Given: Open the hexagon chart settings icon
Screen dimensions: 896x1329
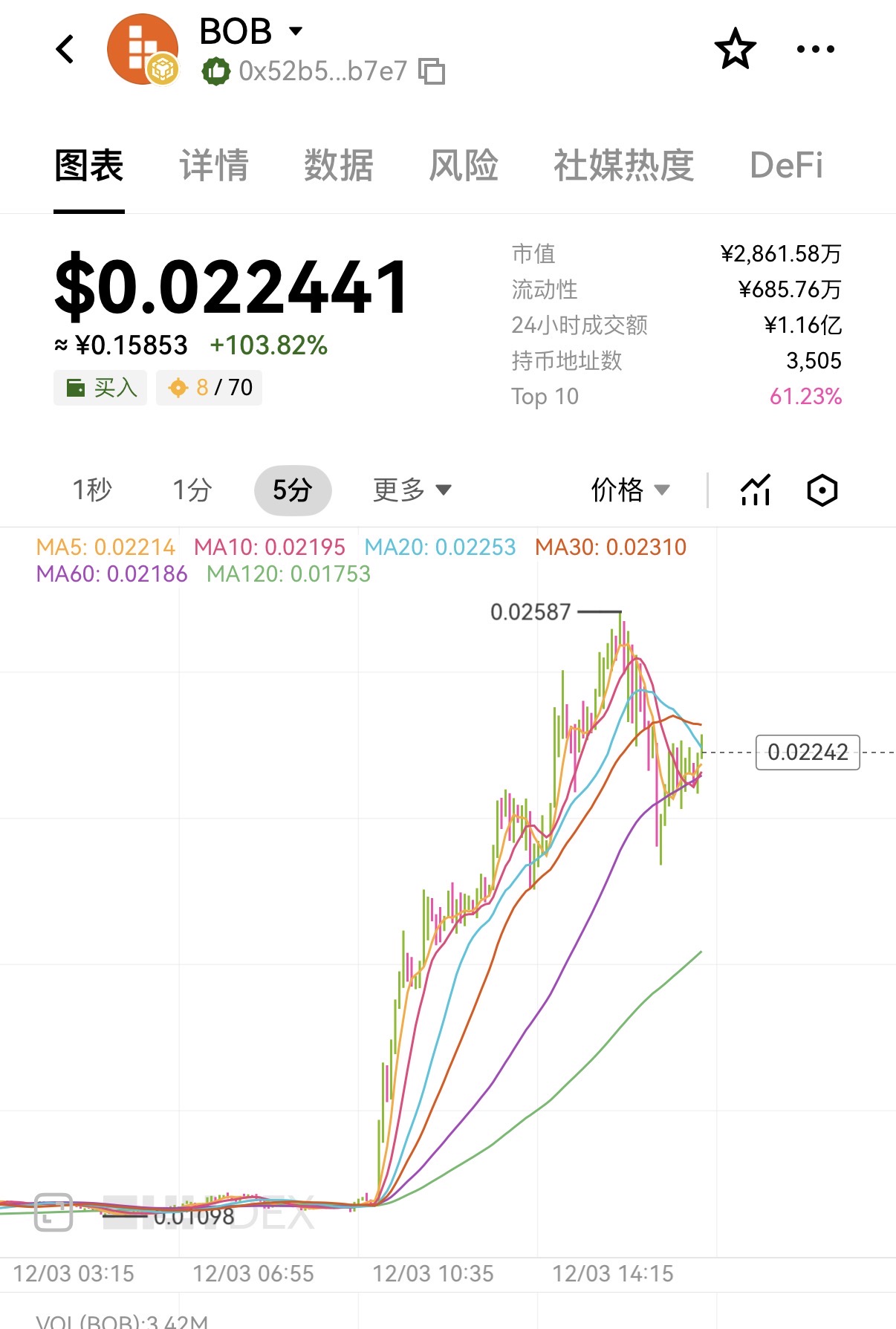Looking at the screenshot, I should pyautogui.click(x=822, y=490).
